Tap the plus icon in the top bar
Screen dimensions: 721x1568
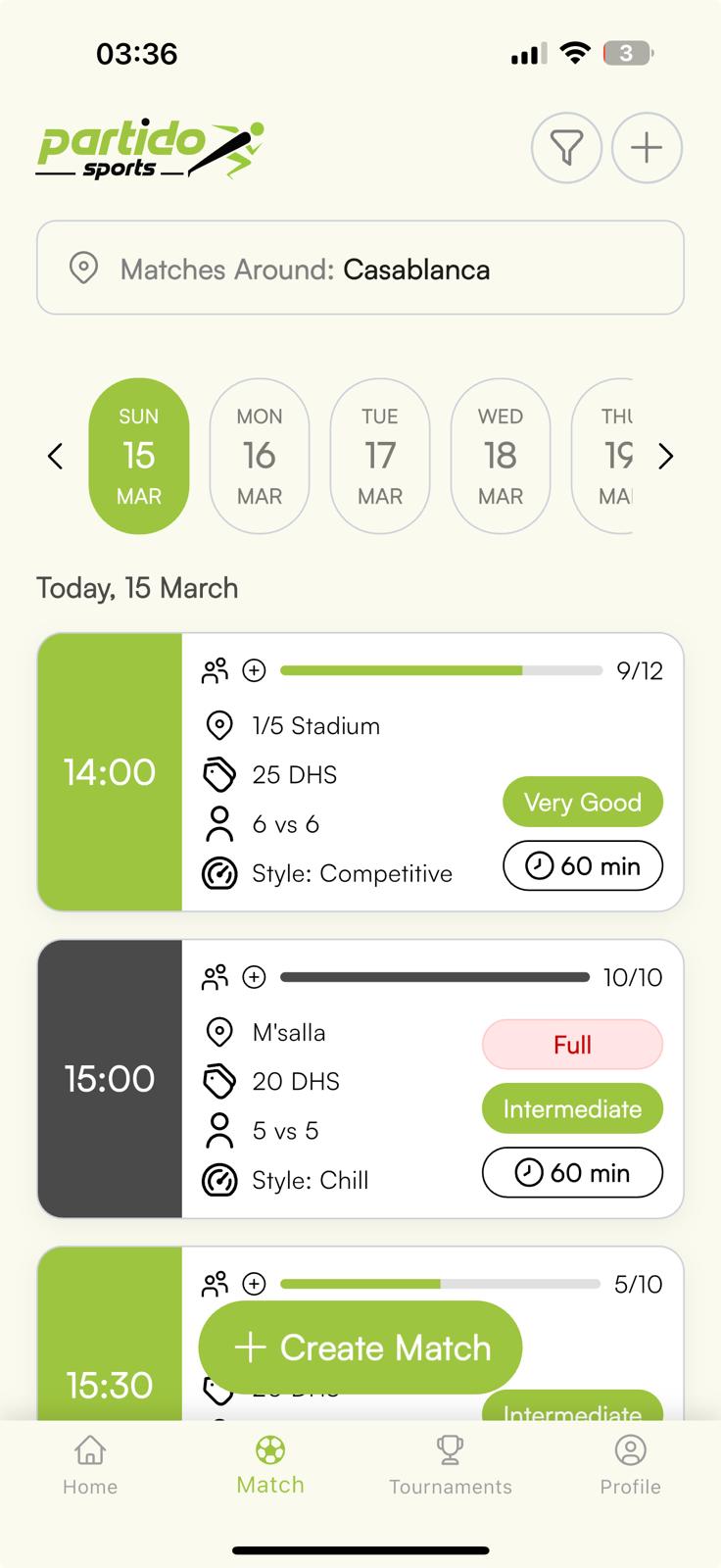[647, 148]
